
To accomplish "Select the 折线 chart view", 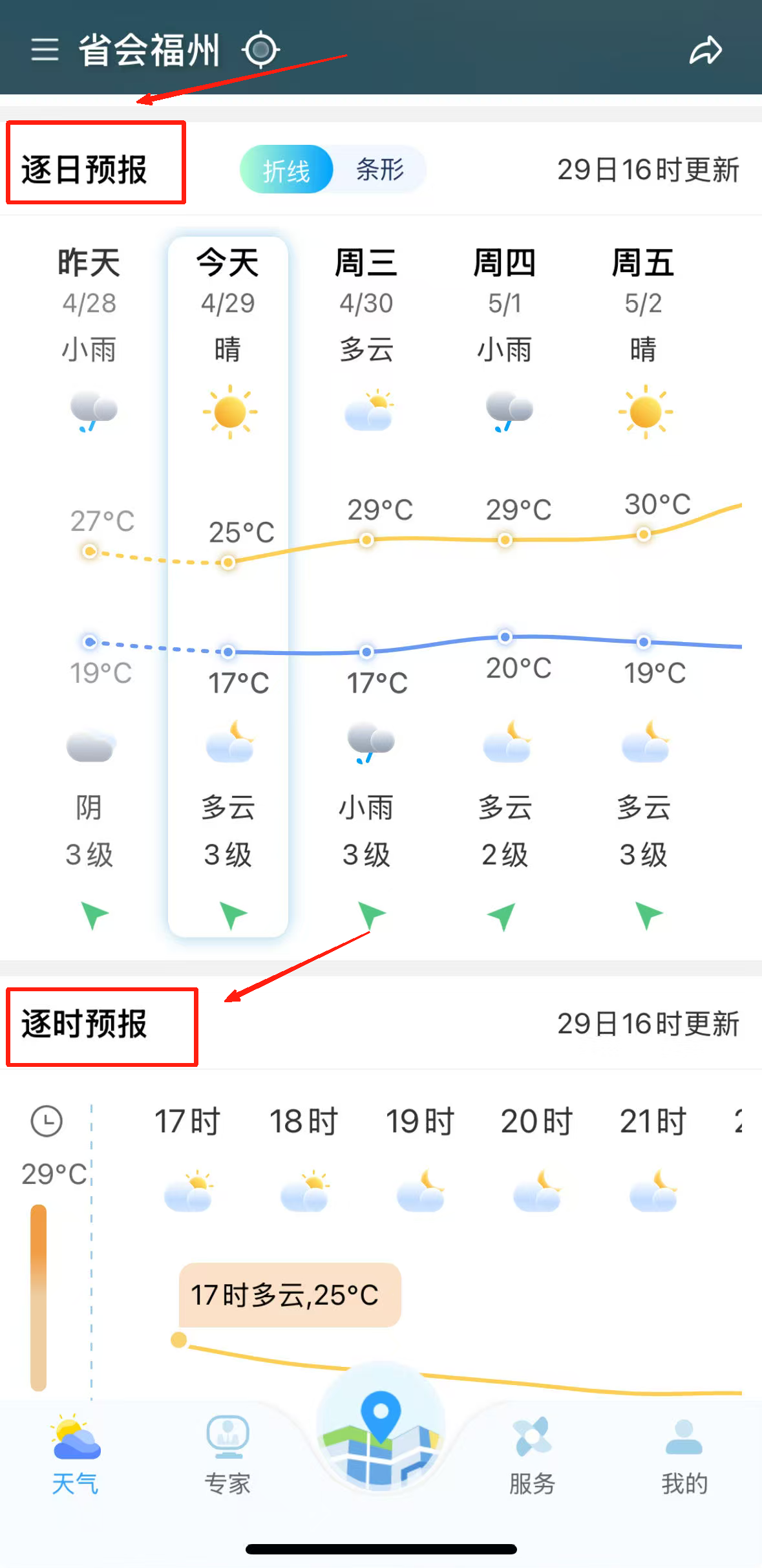I will [x=286, y=170].
